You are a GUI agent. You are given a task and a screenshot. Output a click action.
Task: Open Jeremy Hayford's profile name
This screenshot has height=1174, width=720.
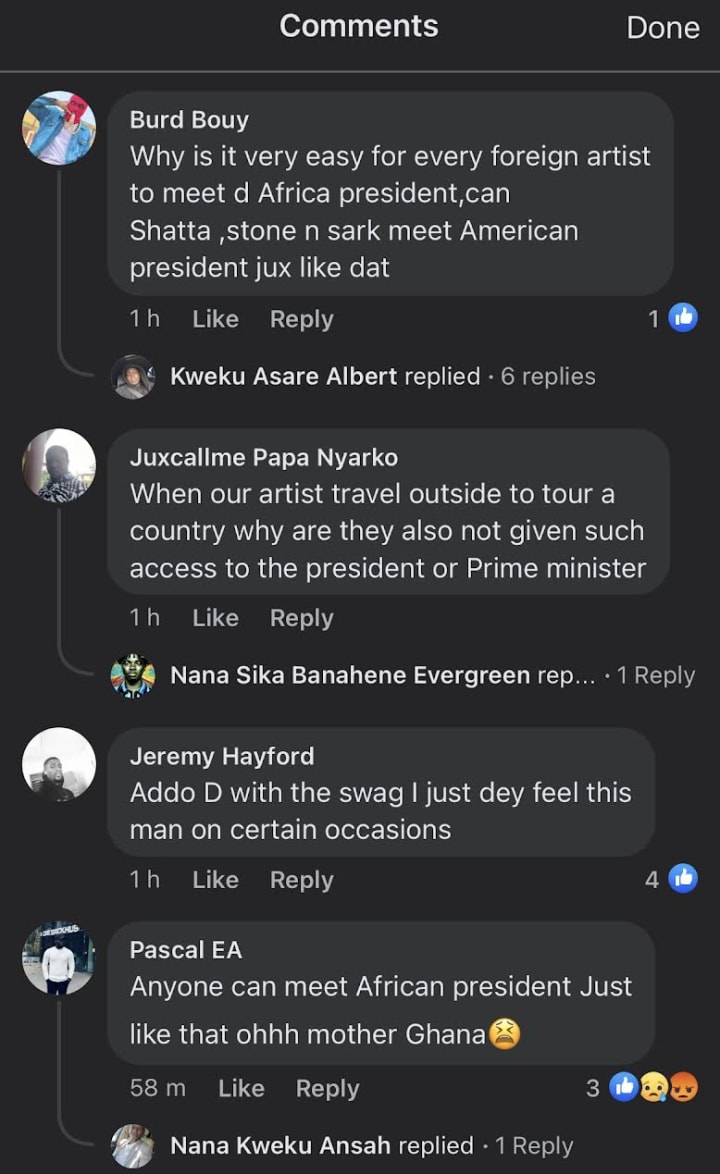(x=221, y=756)
